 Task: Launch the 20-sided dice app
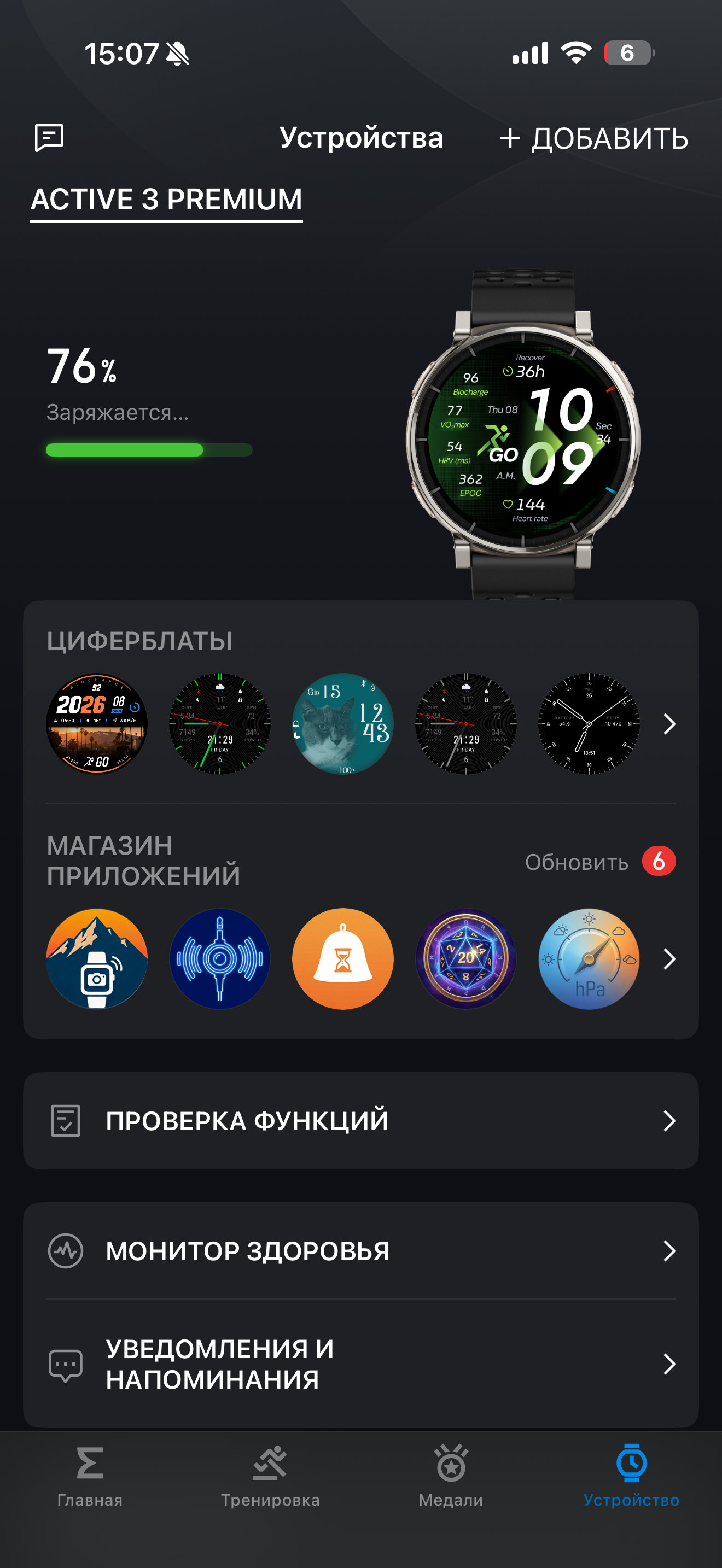pyautogui.click(x=465, y=959)
